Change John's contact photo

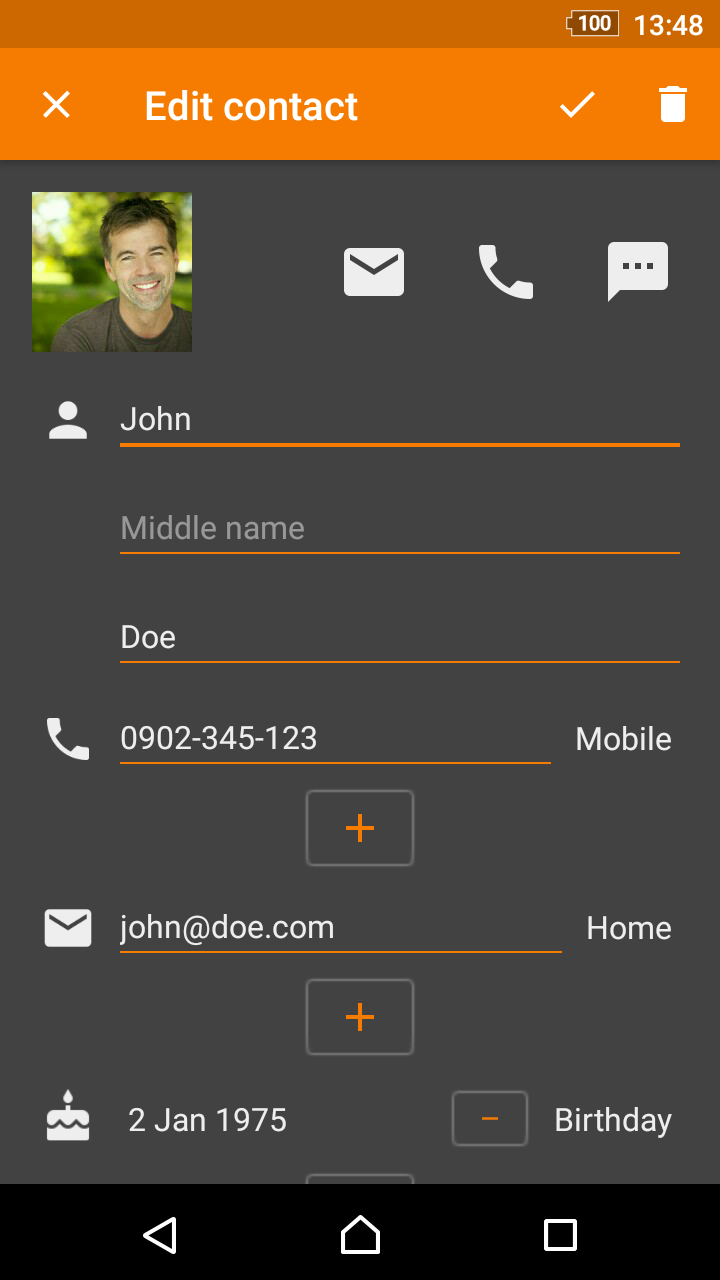(x=112, y=272)
